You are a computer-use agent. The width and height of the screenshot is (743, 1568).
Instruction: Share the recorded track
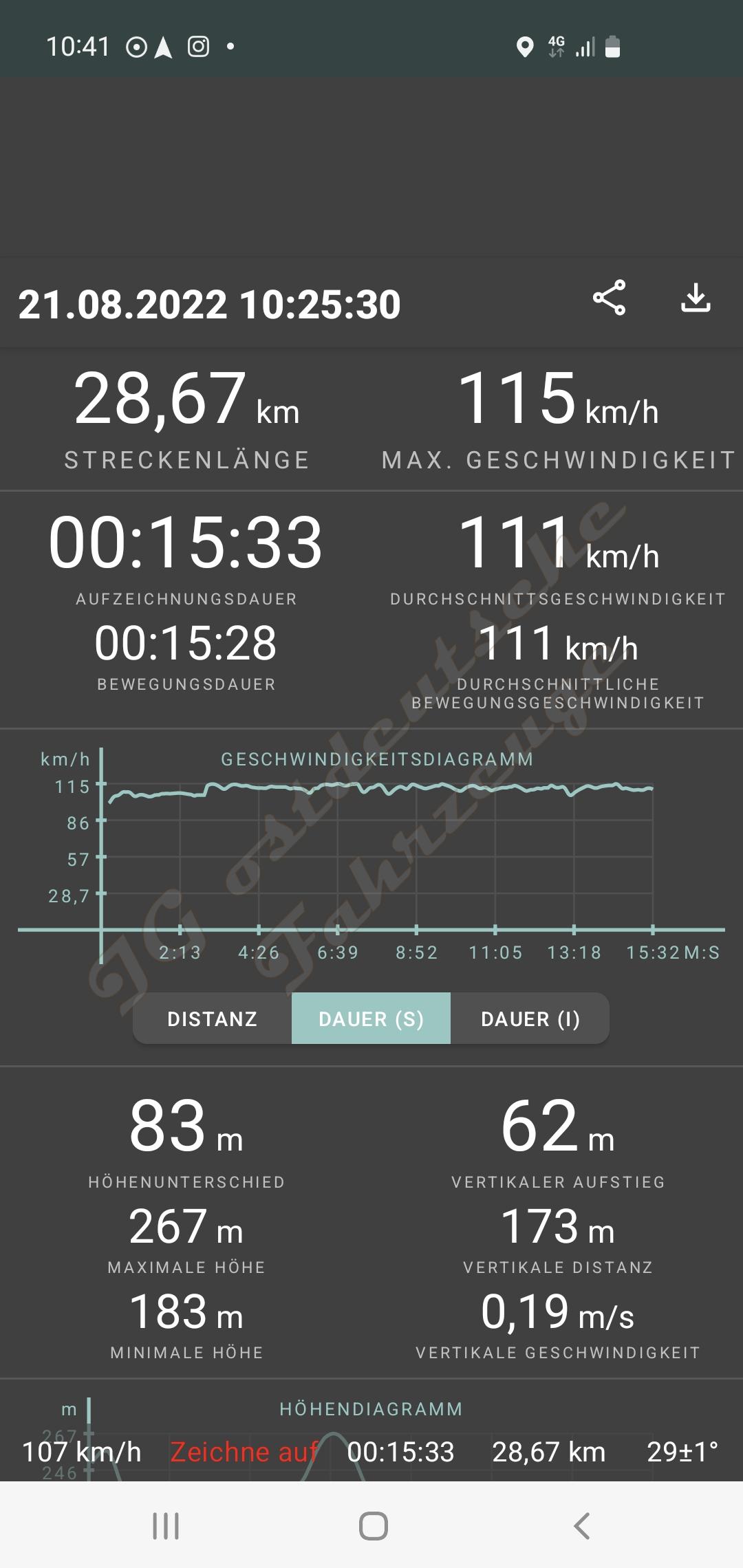click(609, 298)
